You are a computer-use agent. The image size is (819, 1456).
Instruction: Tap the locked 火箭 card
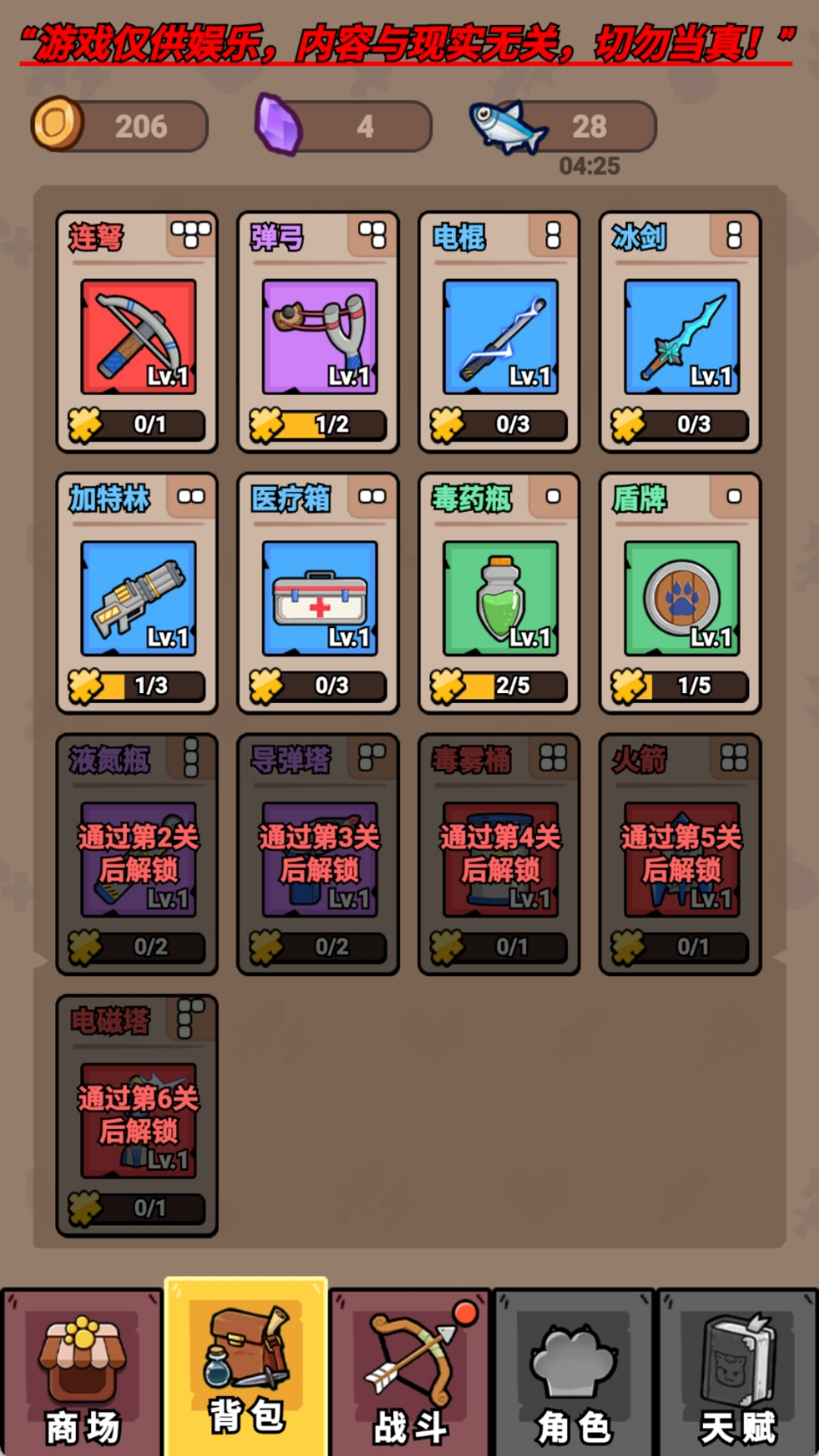pyautogui.click(x=680, y=854)
